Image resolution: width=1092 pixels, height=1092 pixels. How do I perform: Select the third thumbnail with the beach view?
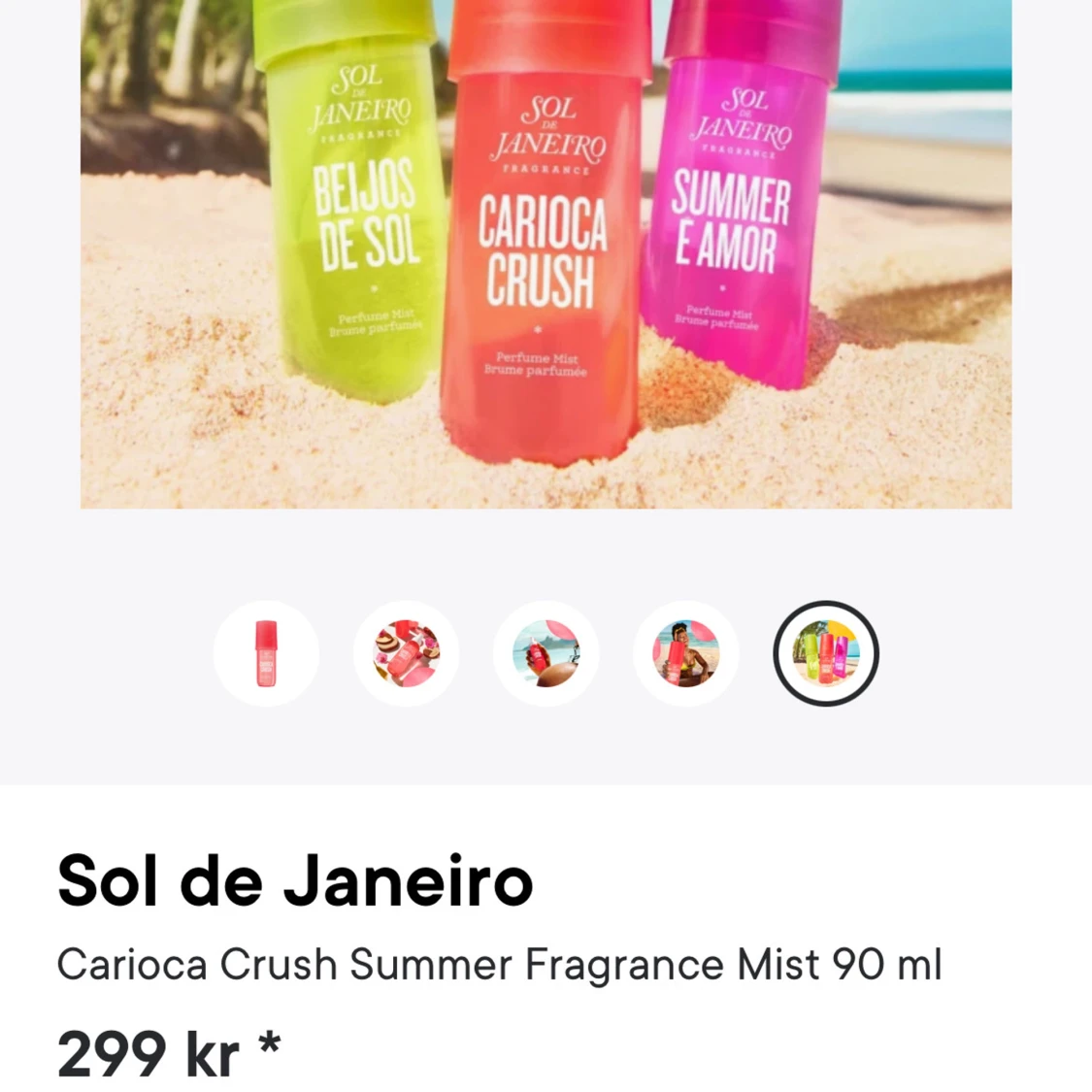pyautogui.click(x=546, y=653)
